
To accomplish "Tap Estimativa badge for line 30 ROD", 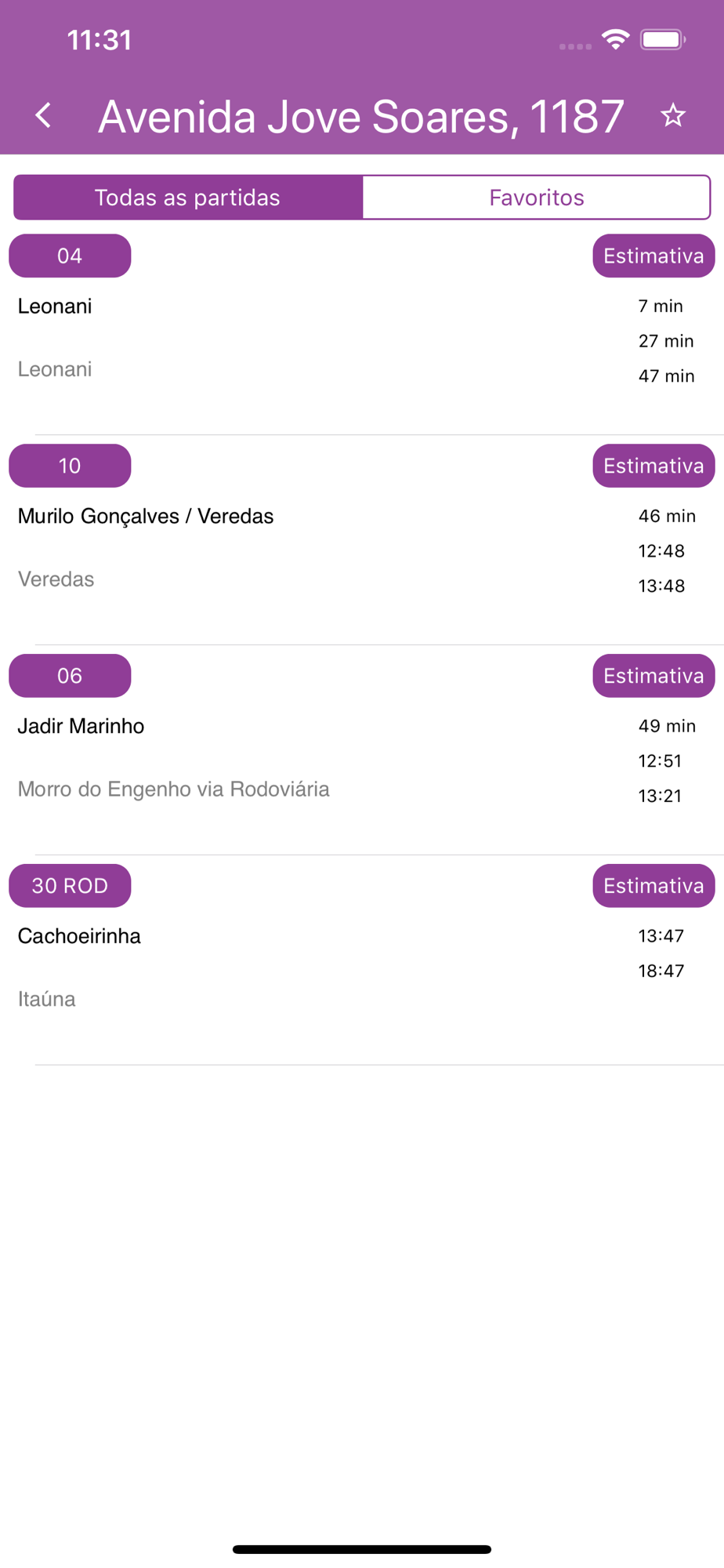I will click(653, 886).
